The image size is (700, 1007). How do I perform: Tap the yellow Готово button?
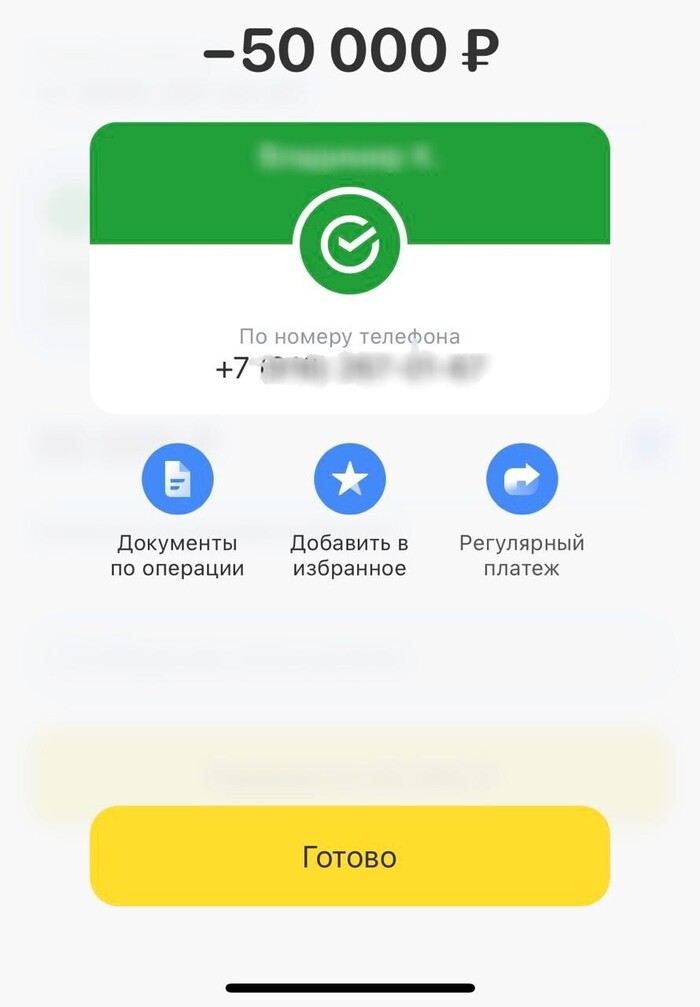[349, 856]
